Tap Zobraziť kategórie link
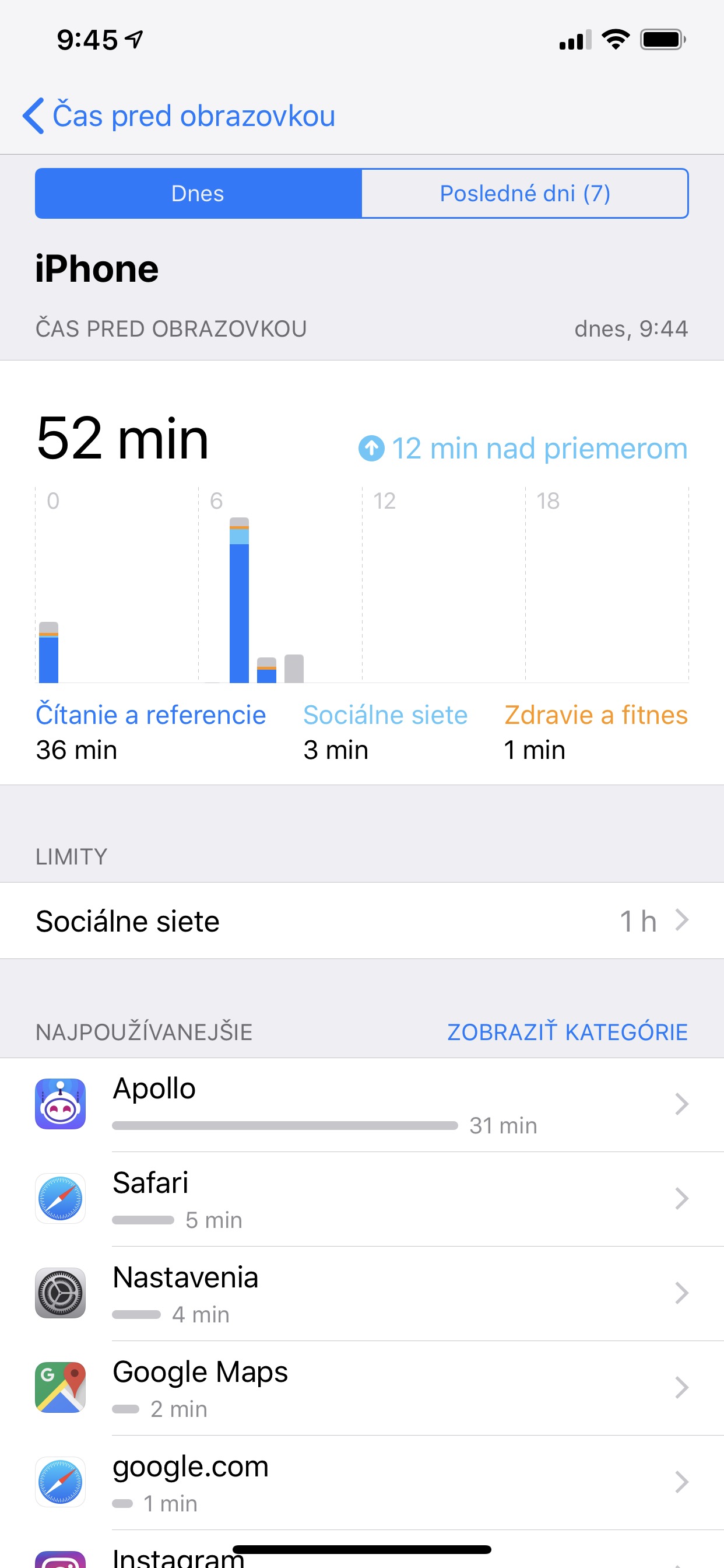Image resolution: width=724 pixels, height=1568 pixels. [x=567, y=1032]
